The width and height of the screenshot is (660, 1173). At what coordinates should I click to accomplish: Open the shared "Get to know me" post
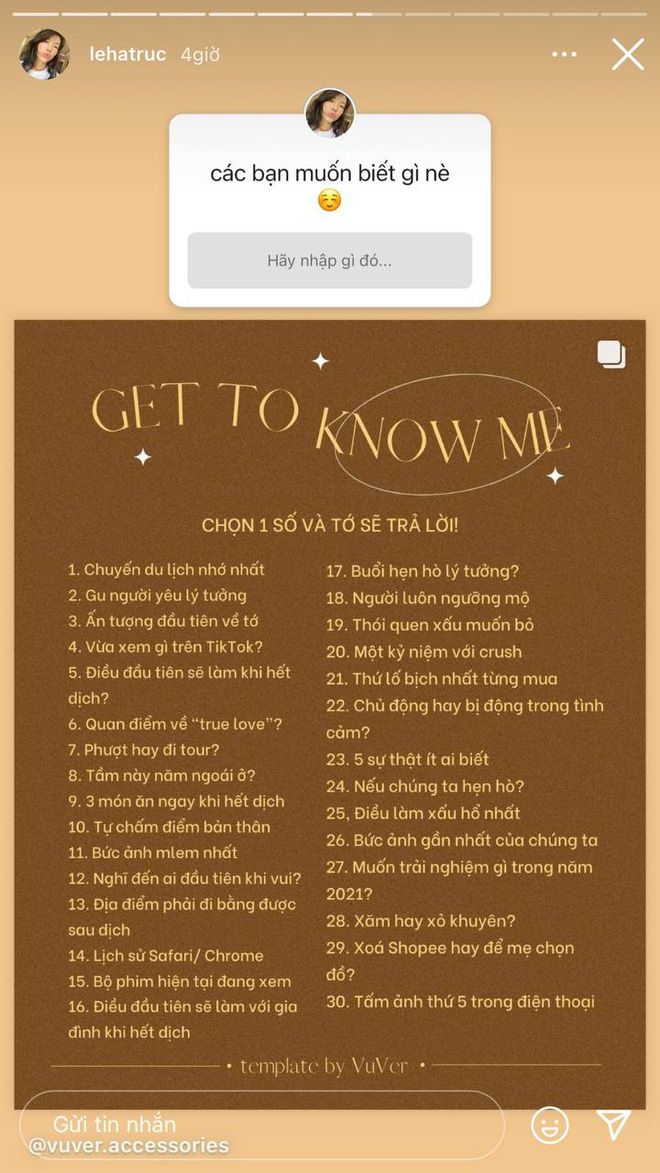(329, 714)
